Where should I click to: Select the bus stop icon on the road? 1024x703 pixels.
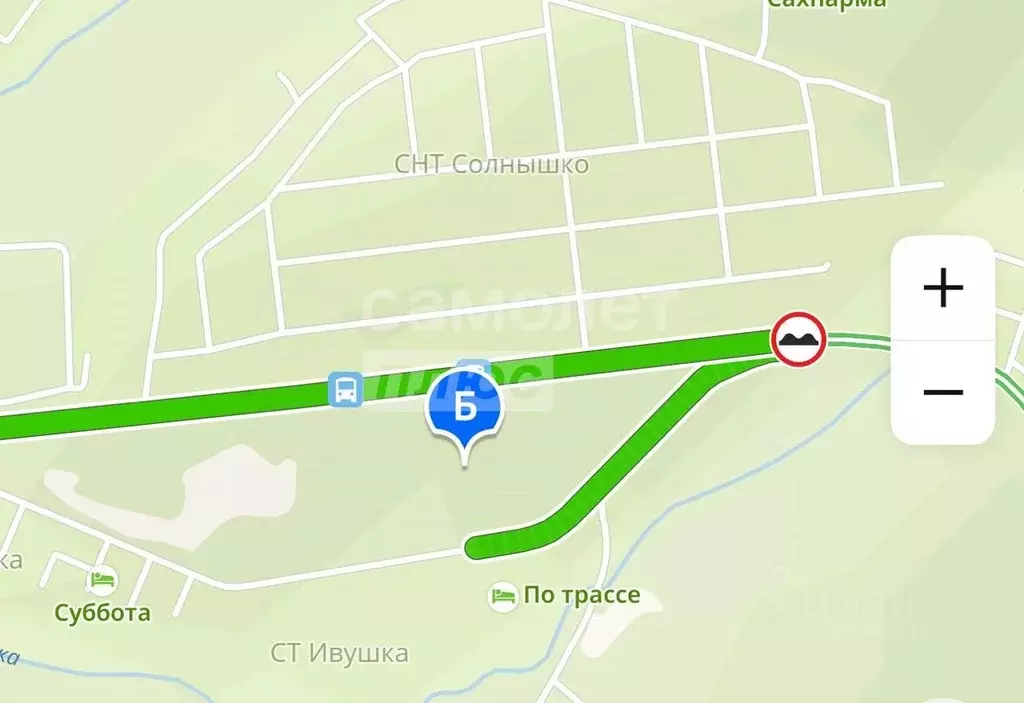coord(346,389)
